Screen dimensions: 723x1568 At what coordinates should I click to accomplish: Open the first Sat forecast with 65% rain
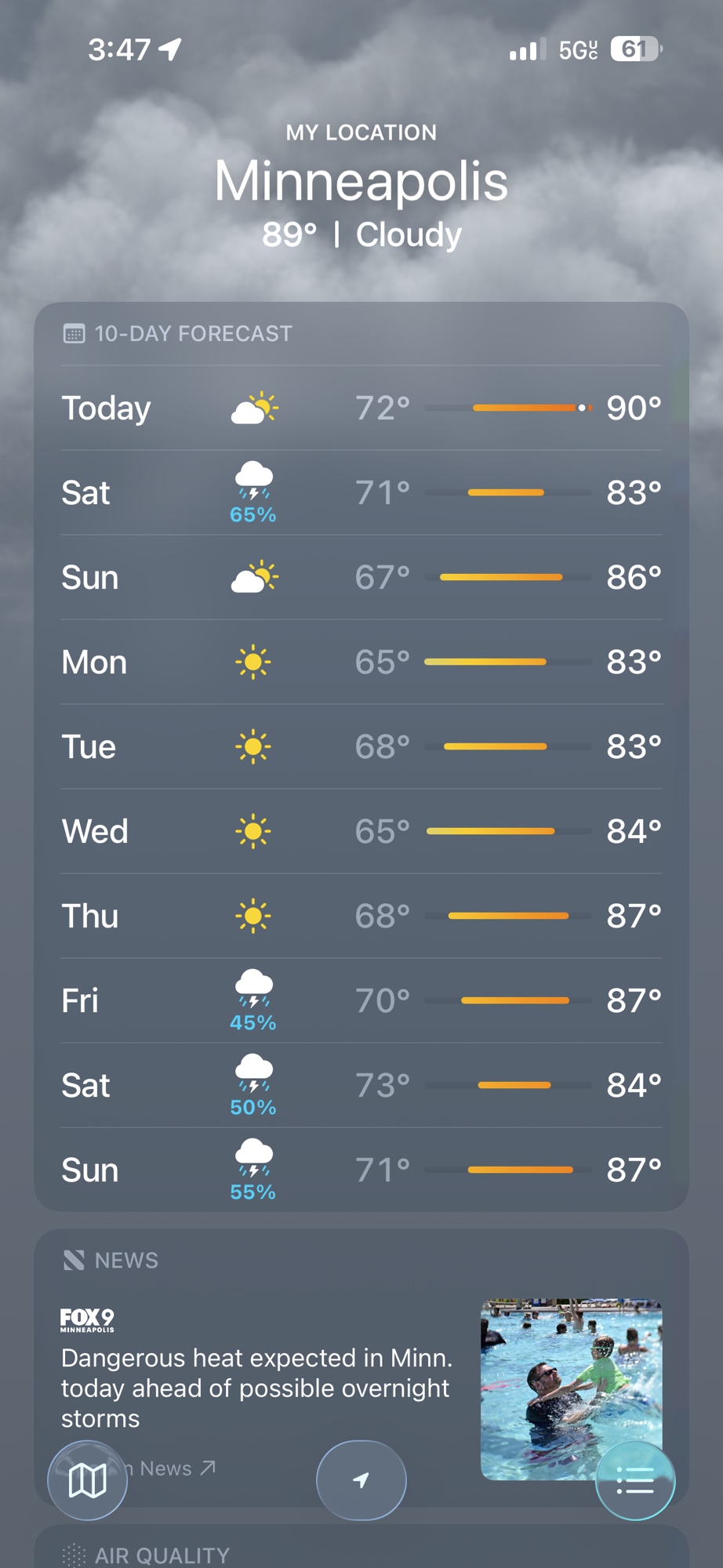[x=361, y=493]
